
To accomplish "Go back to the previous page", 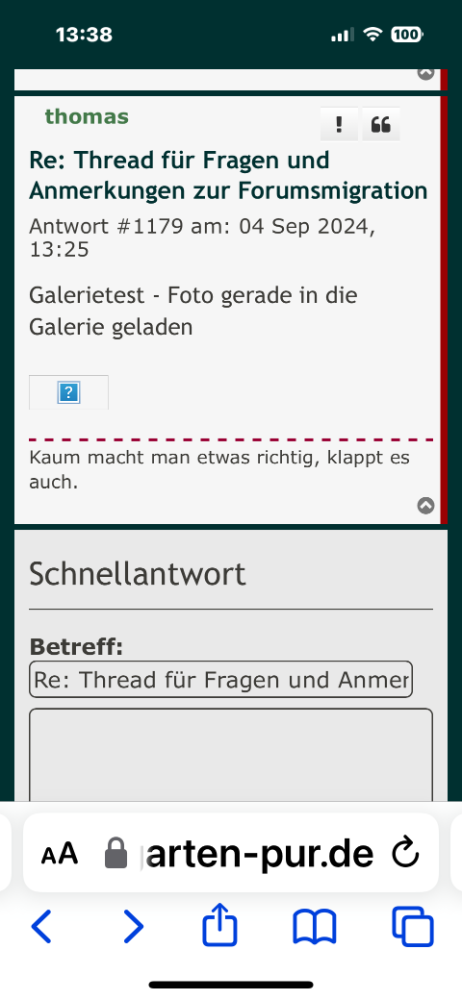I will [x=41, y=926].
